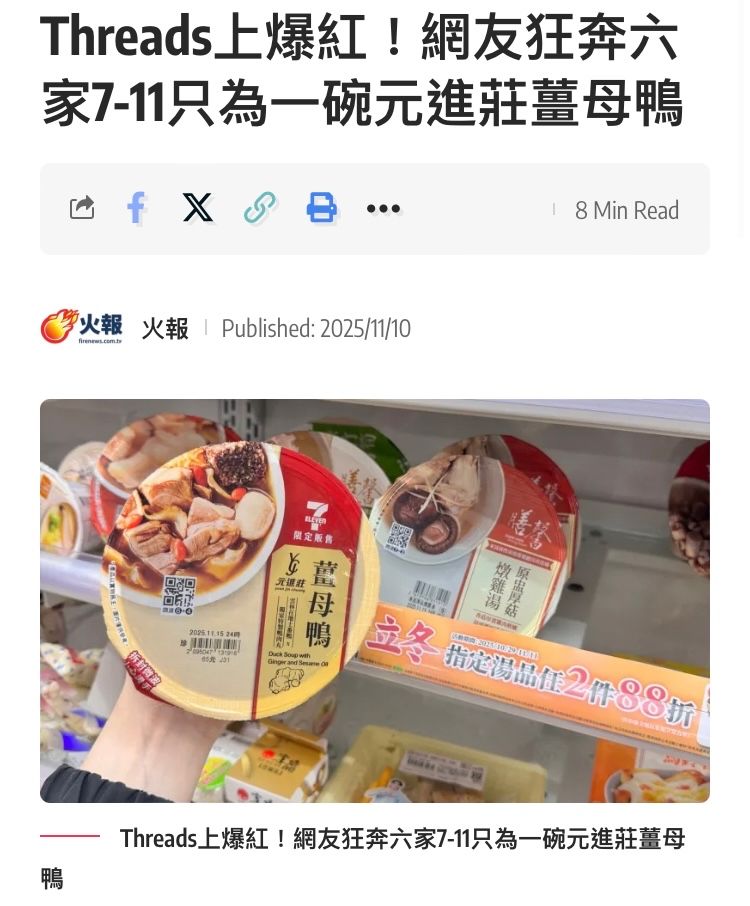Open the 火報 author page

point(165,328)
